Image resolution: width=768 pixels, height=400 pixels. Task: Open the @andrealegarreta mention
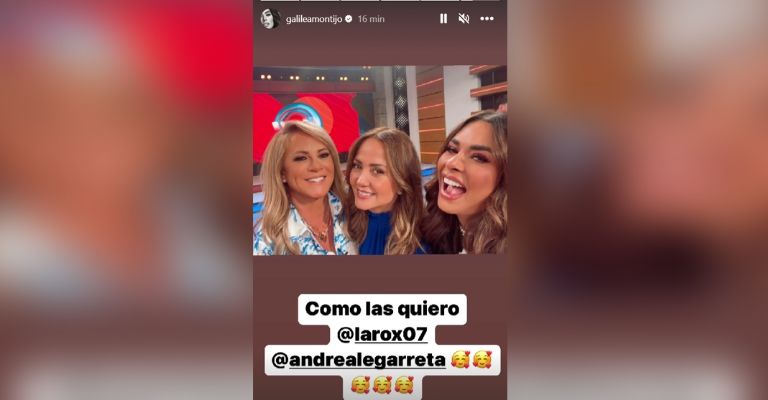click(367, 359)
